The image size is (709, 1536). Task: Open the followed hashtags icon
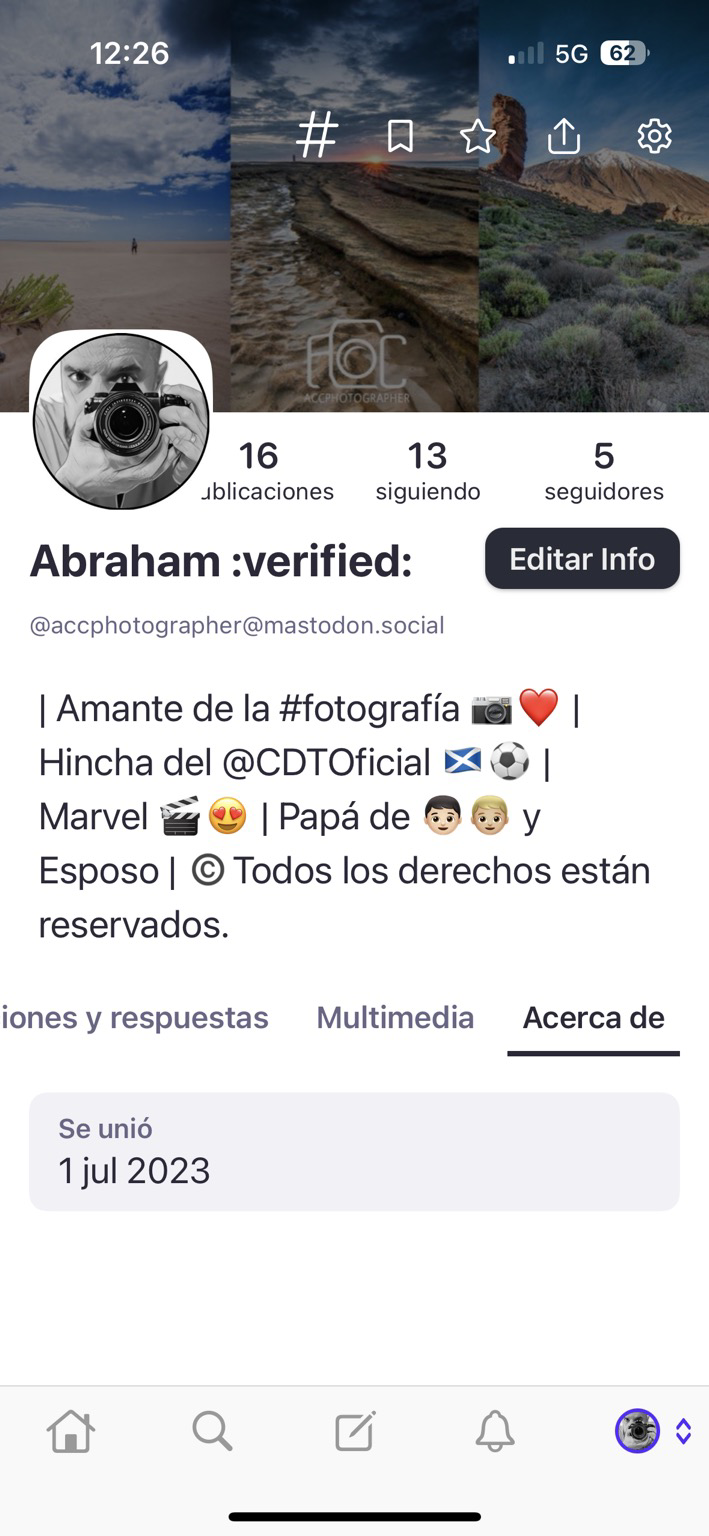pyautogui.click(x=317, y=135)
